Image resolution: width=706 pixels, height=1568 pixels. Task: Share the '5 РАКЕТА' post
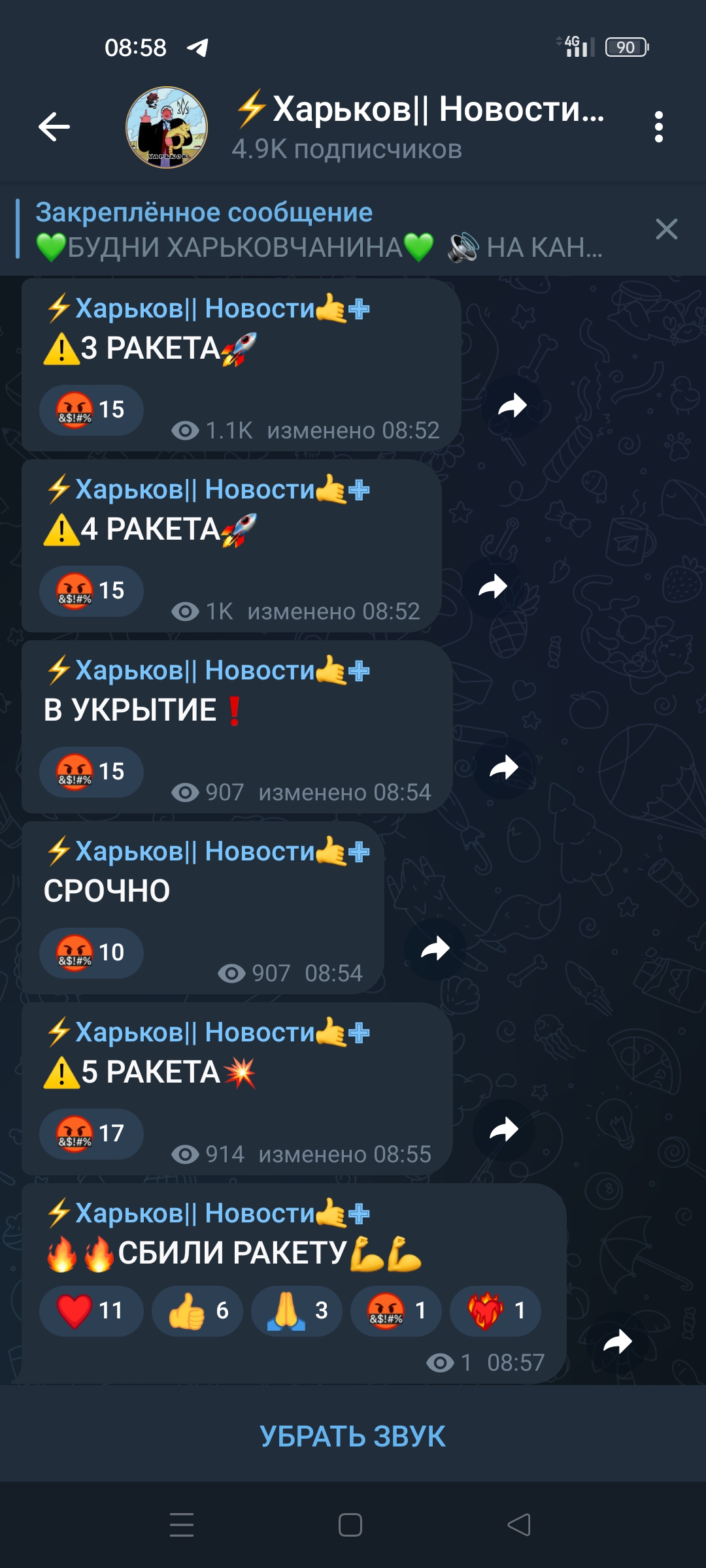pyautogui.click(x=503, y=1130)
